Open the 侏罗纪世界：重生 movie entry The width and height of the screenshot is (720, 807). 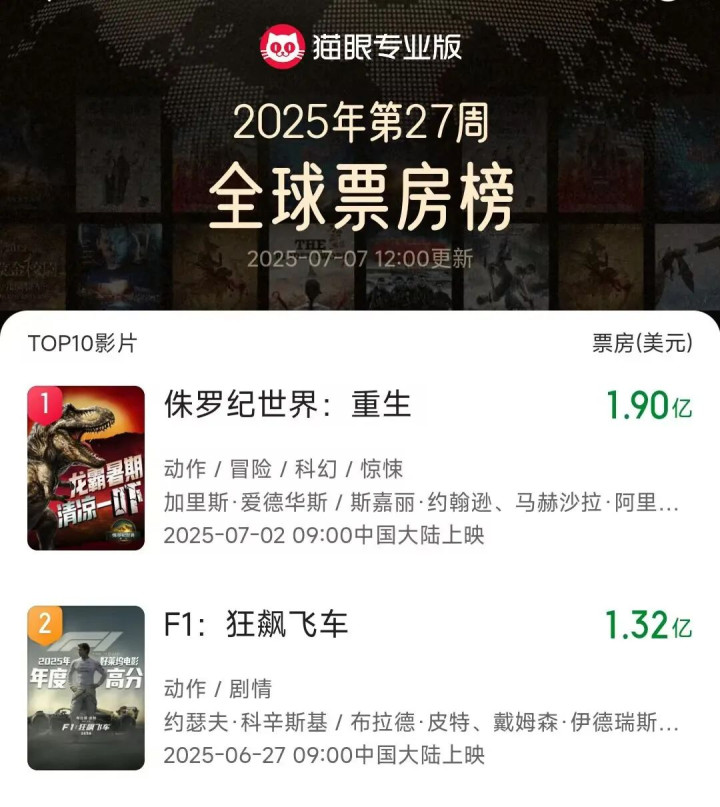[288, 405]
